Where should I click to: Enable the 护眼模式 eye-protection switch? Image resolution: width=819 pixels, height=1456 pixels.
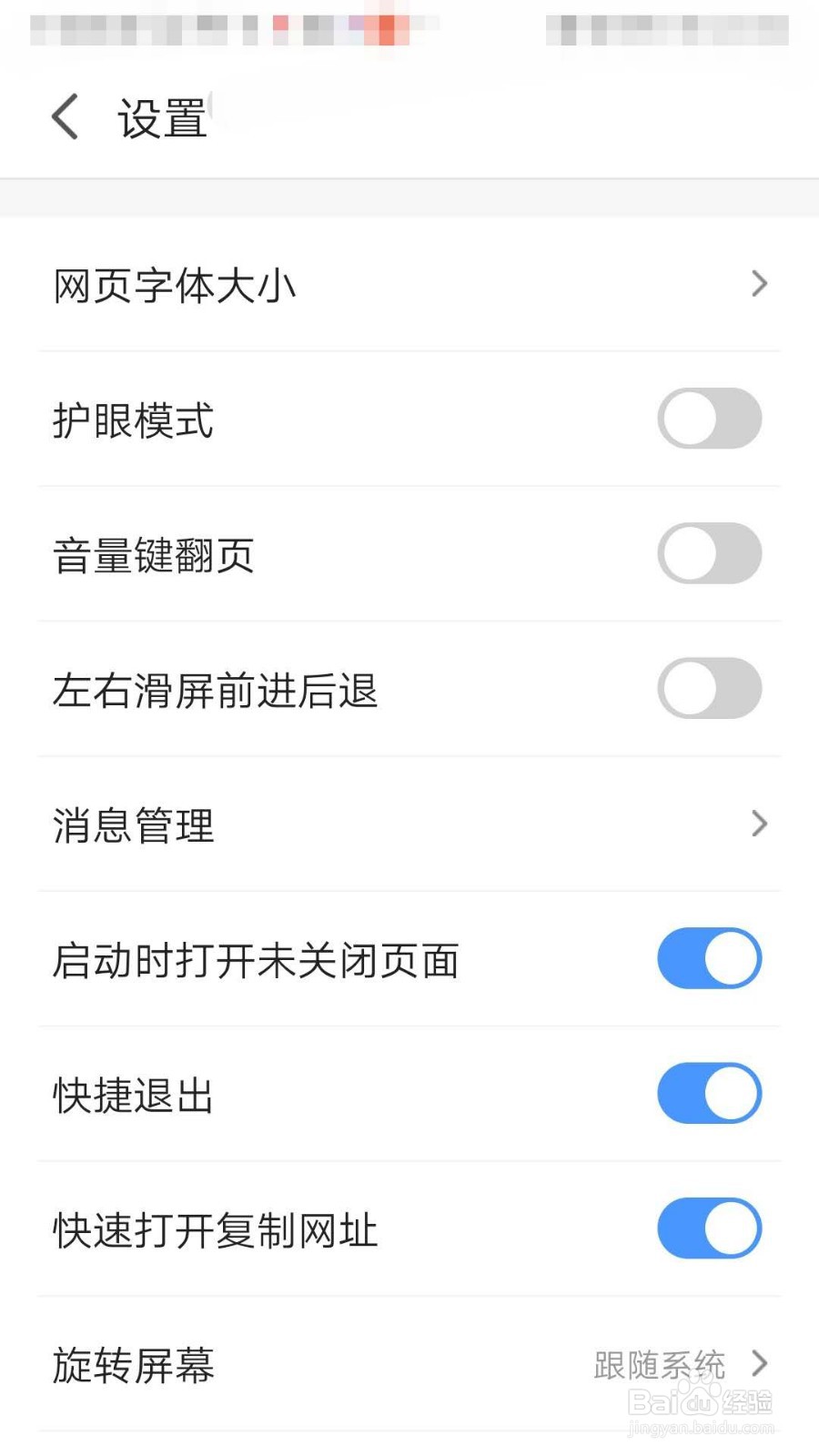tap(710, 419)
